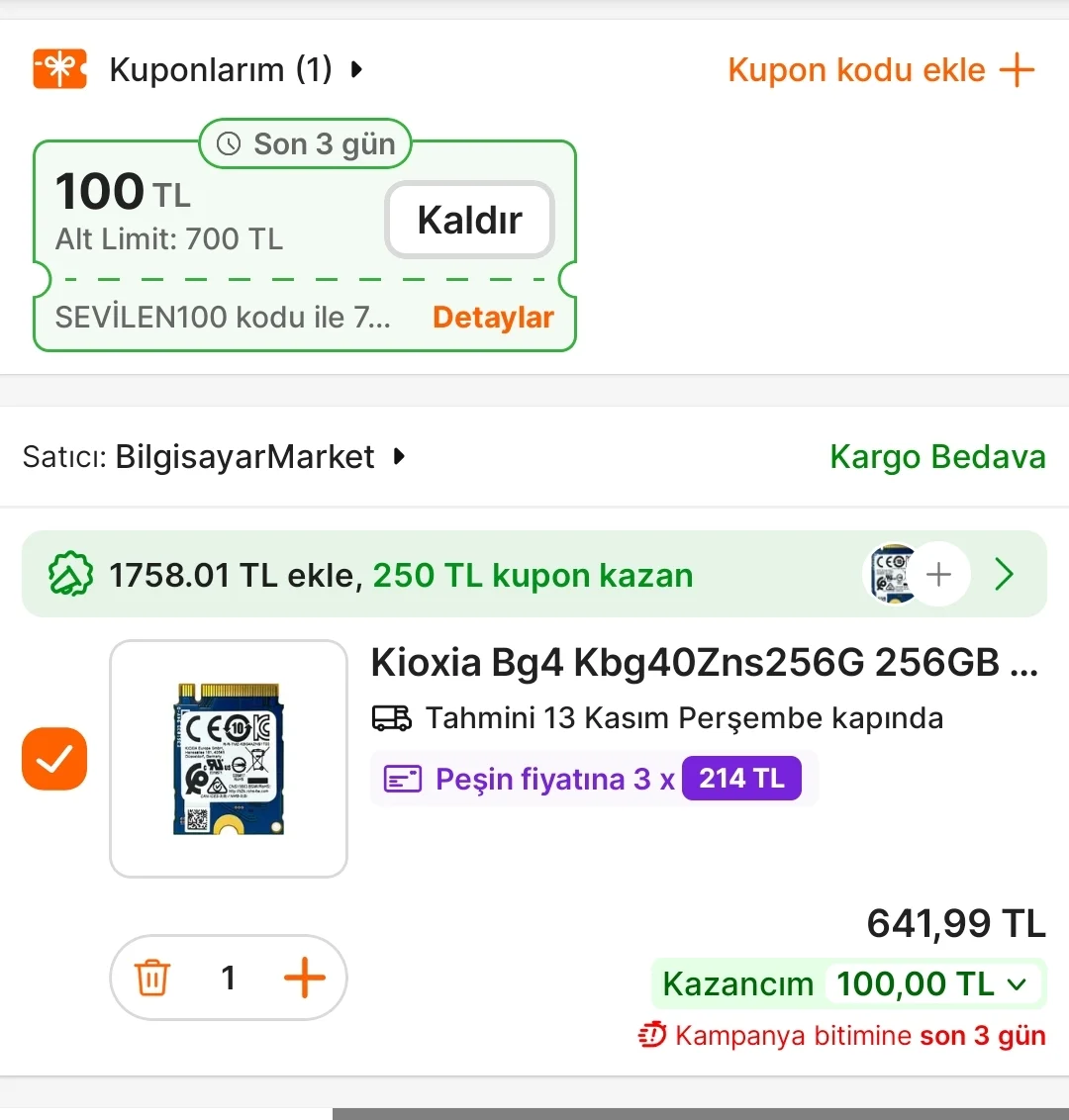This screenshot has width=1069, height=1120.
Task: Click the trash icon to remove the SSD
Action: click(150, 978)
